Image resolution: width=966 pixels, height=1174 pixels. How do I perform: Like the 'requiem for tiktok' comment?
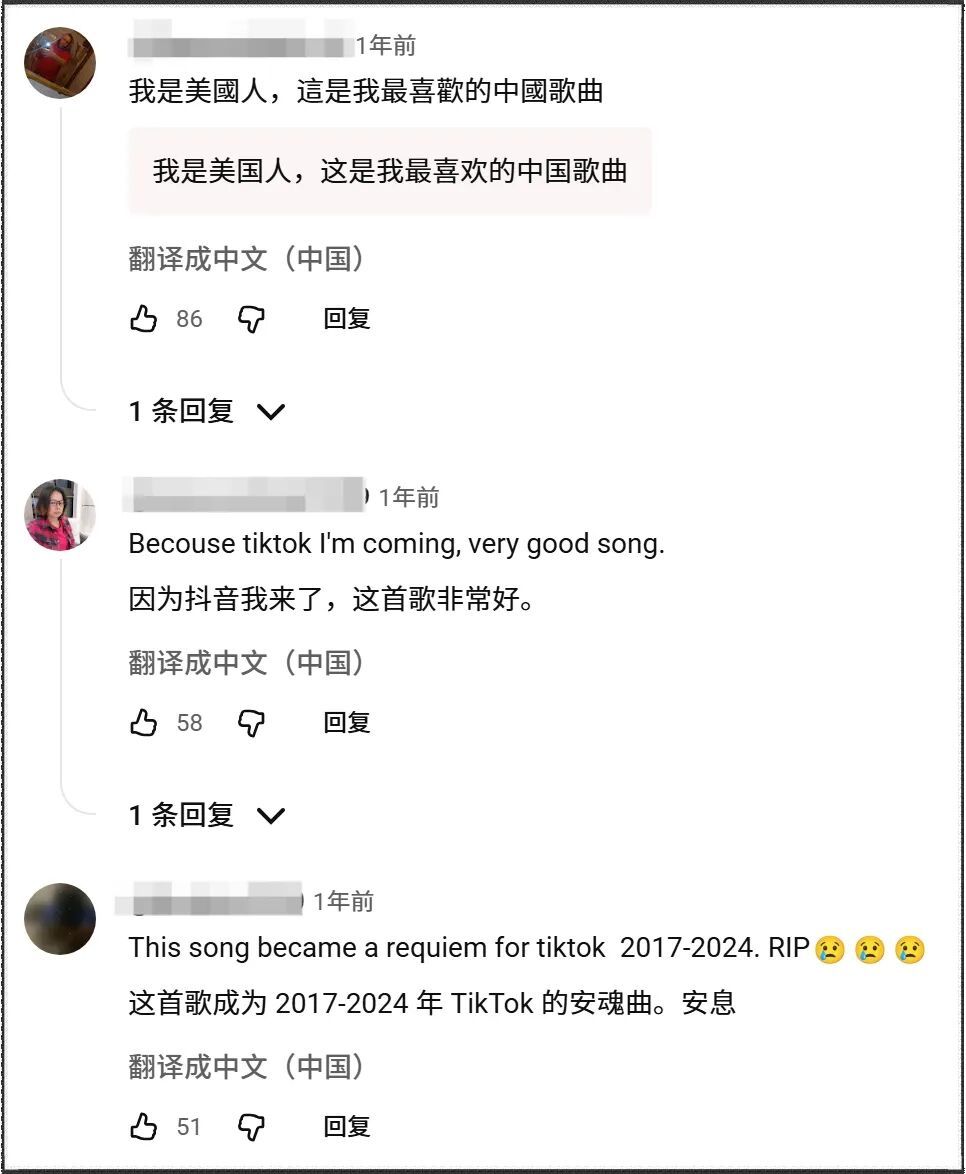pos(144,1127)
